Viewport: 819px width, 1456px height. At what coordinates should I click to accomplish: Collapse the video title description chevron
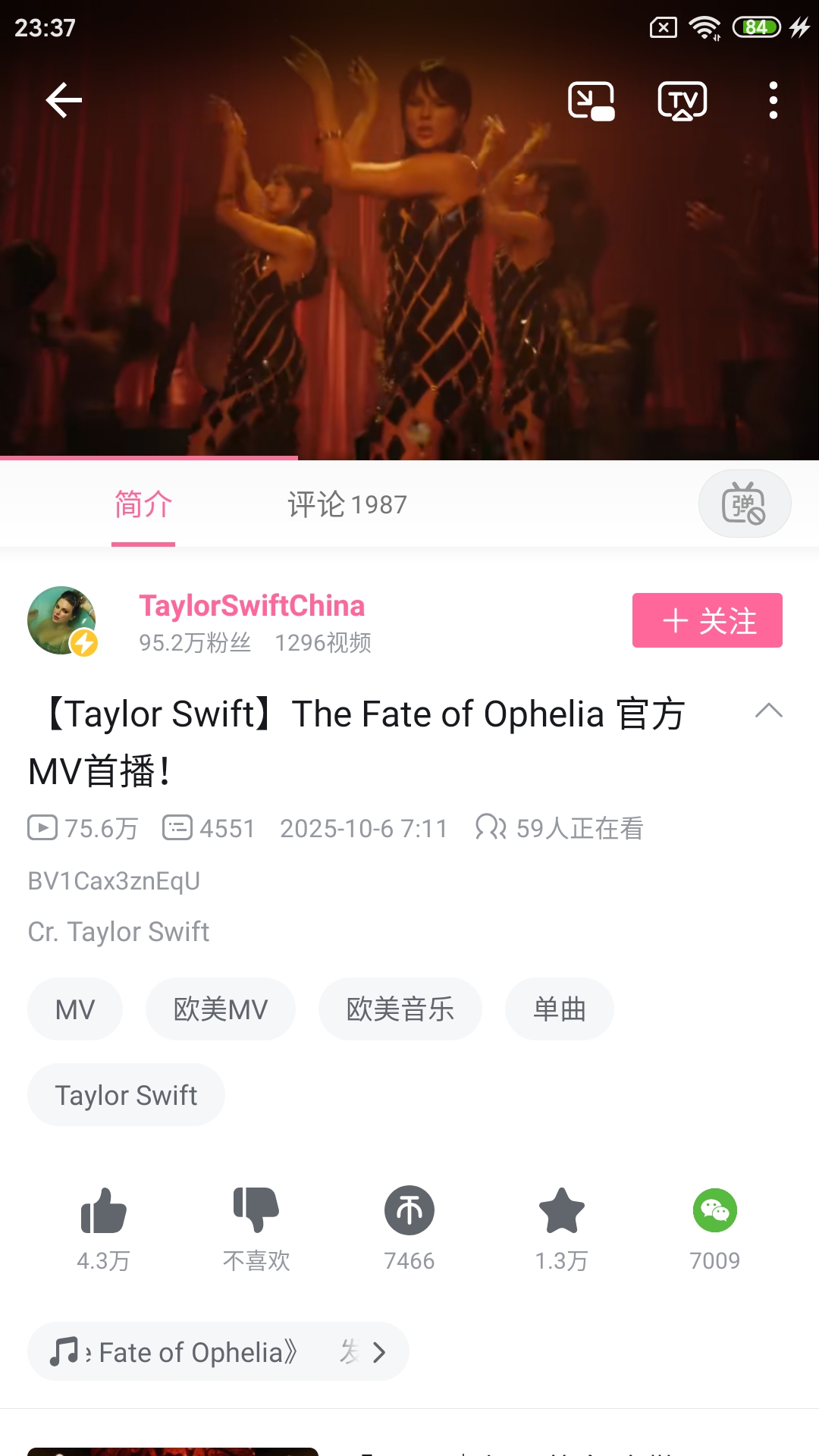coord(768,711)
